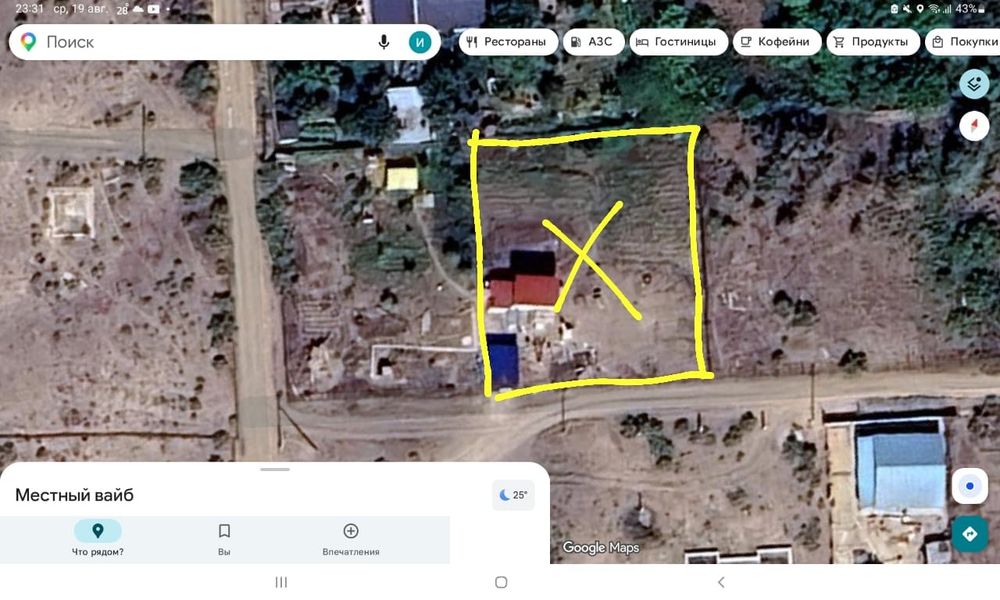Image resolution: width=1000 pixels, height=600 pixels.
Task: Filter by Гостиницы chip
Action: coord(679,42)
